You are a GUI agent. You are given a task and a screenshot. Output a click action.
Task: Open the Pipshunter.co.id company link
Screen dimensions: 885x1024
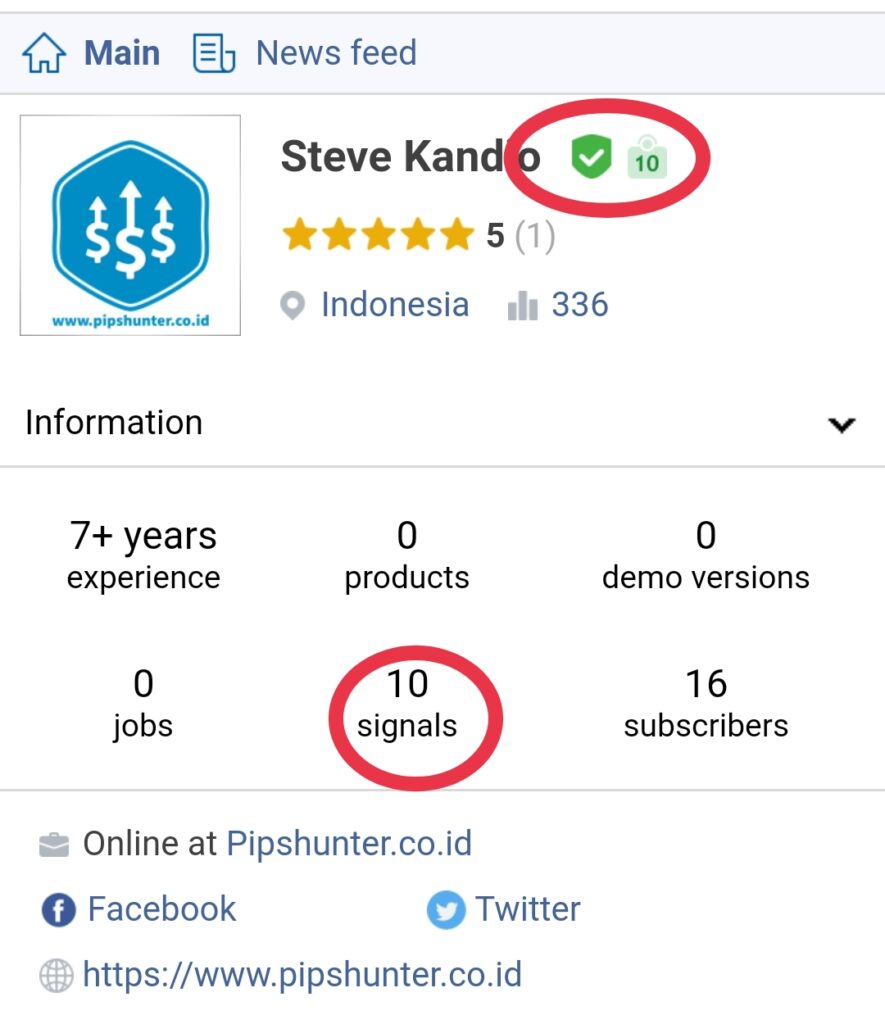point(349,844)
